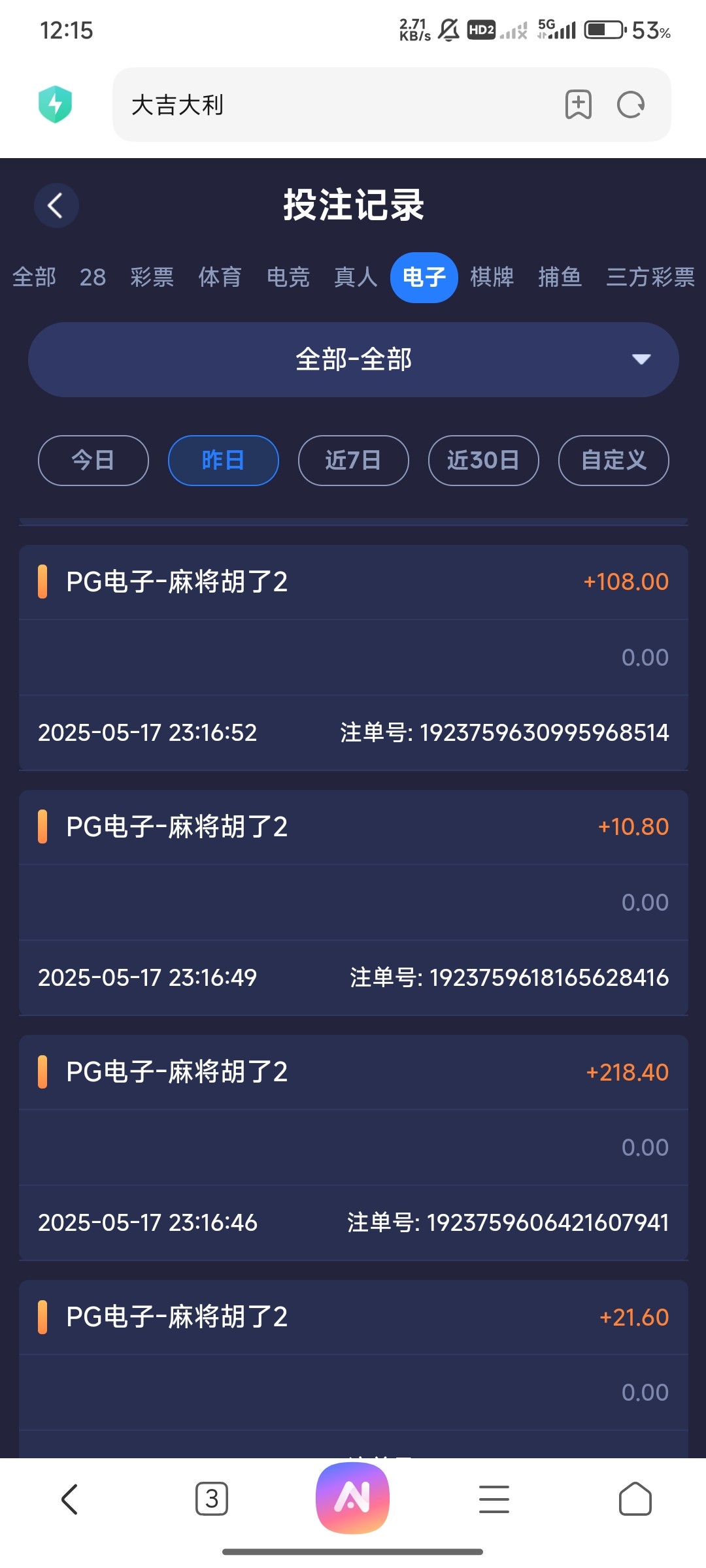Switch to the 电竞 tab
The width and height of the screenshot is (706, 1568).
coord(288,277)
